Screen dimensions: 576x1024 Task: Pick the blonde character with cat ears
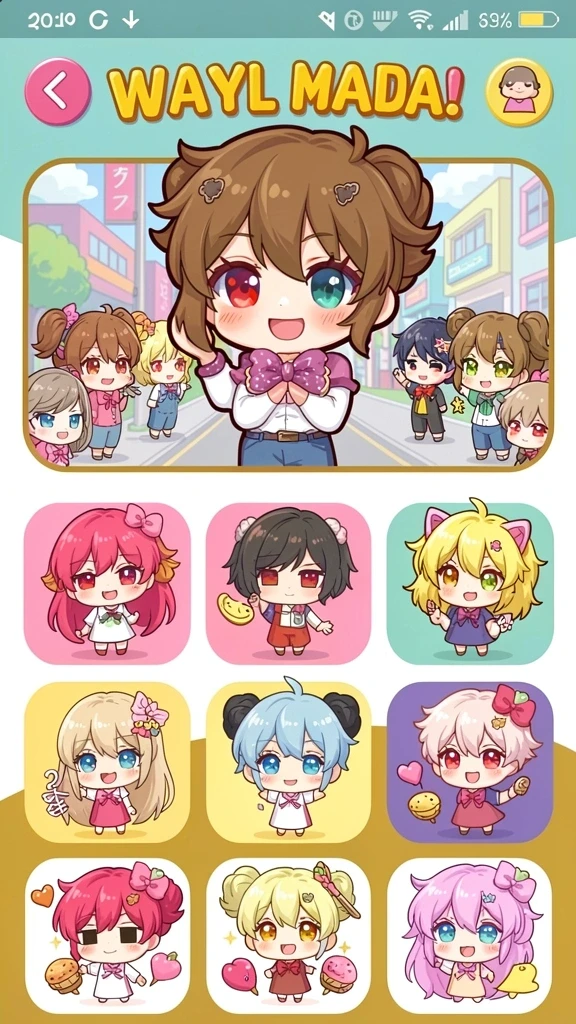click(470, 583)
